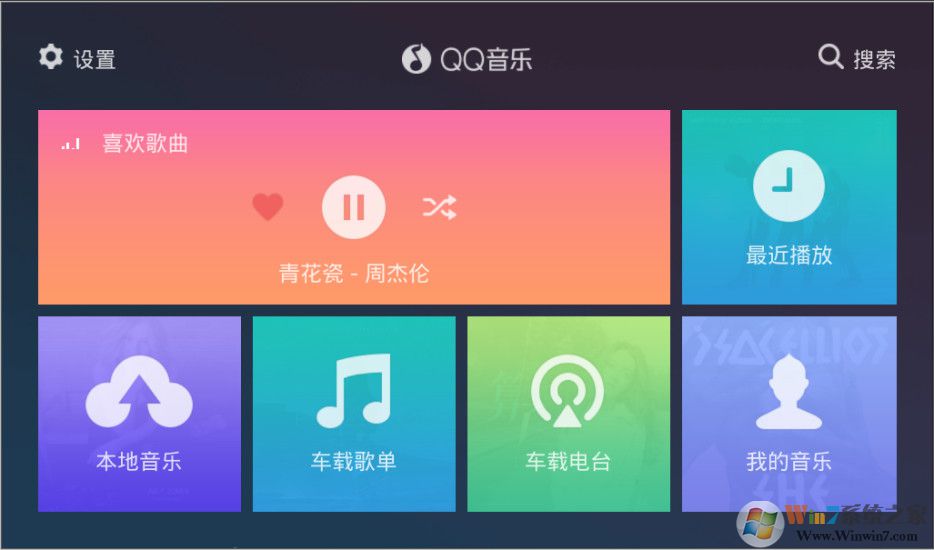
Task: Open 车载电台 car radio tile
Action: coord(568,414)
